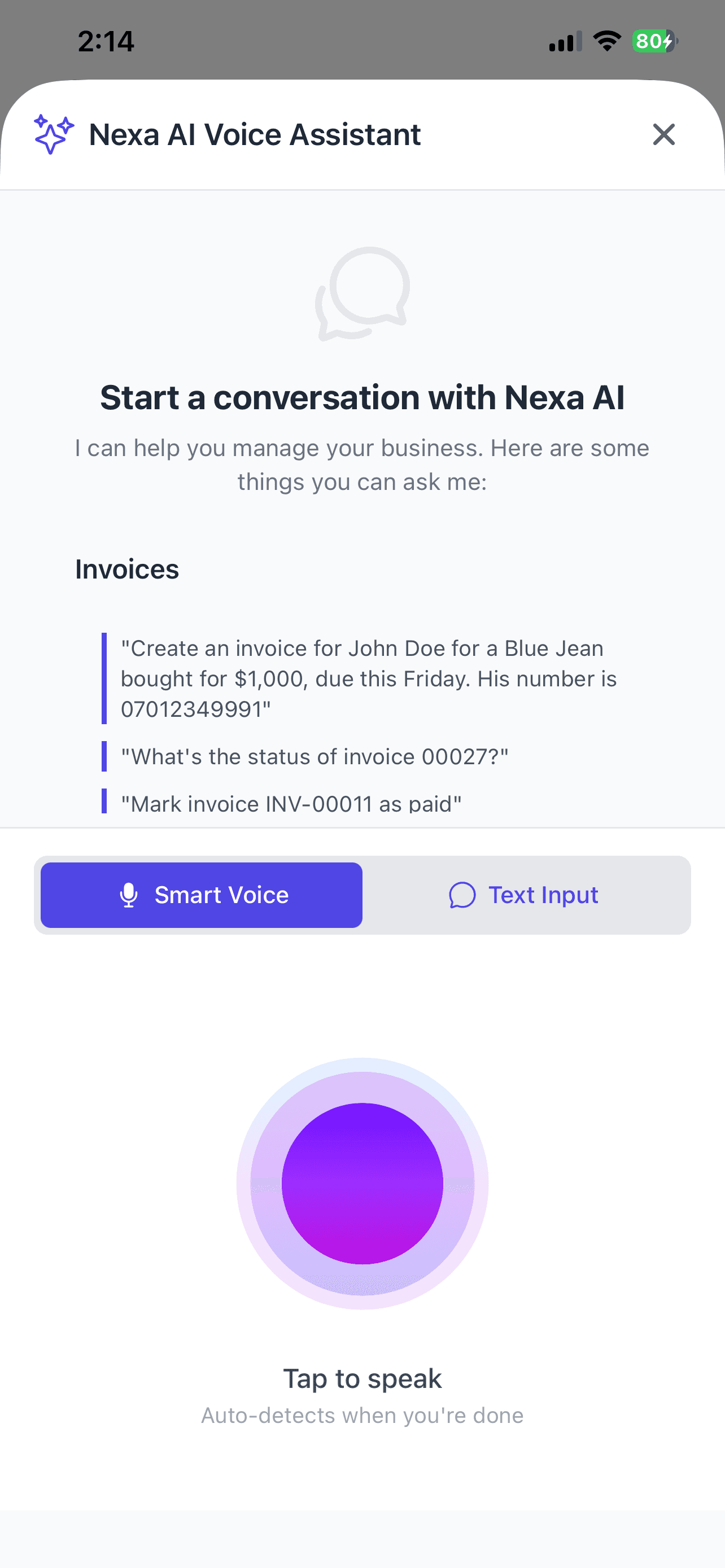The height and width of the screenshot is (1568, 725).
Task: Select the microphone icon in Smart Voice
Action: tap(128, 894)
